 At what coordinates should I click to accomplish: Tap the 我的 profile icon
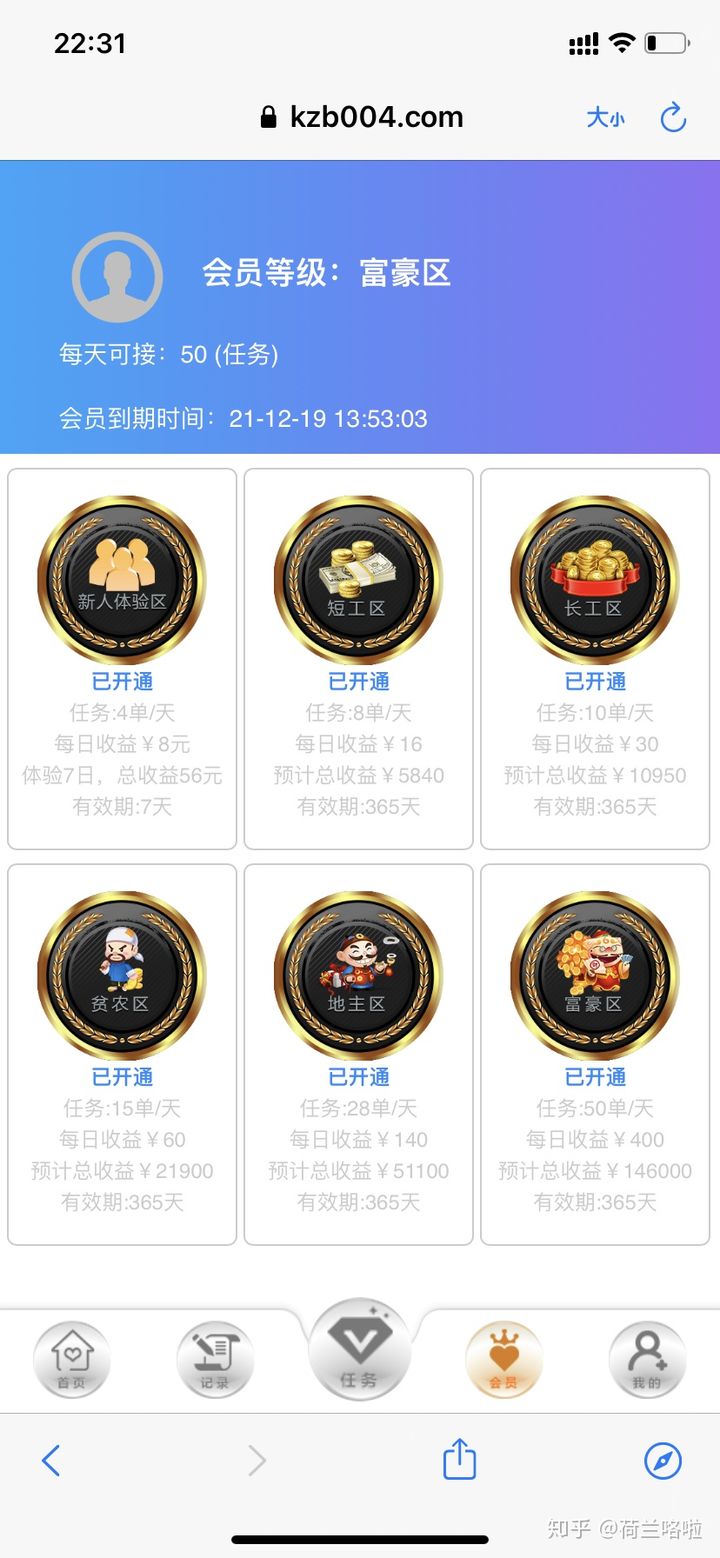[647, 1357]
